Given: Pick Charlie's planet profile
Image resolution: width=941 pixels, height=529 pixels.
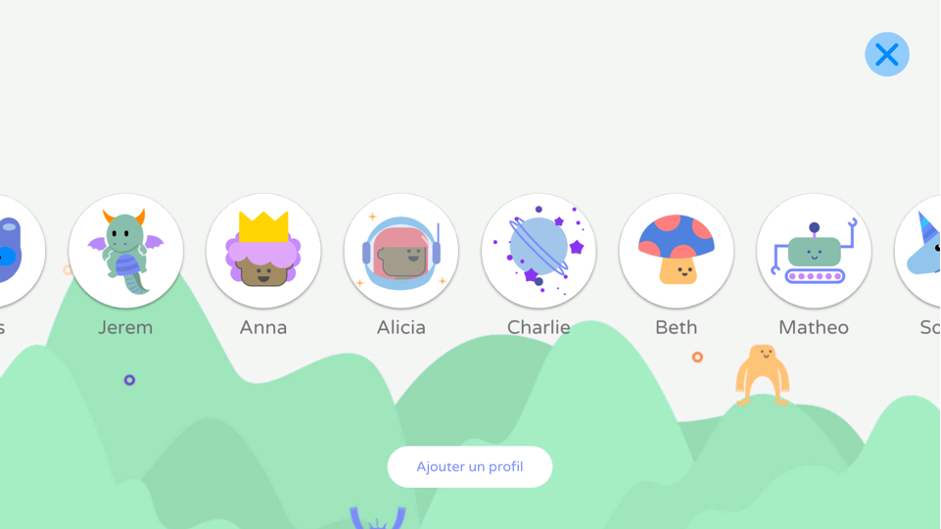Looking at the screenshot, I should tap(538, 251).
